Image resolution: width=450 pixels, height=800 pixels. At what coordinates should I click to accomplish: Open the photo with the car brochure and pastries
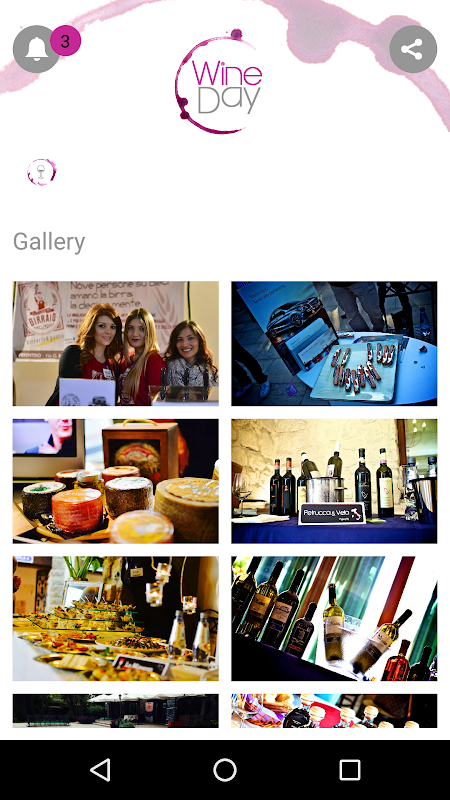334,343
